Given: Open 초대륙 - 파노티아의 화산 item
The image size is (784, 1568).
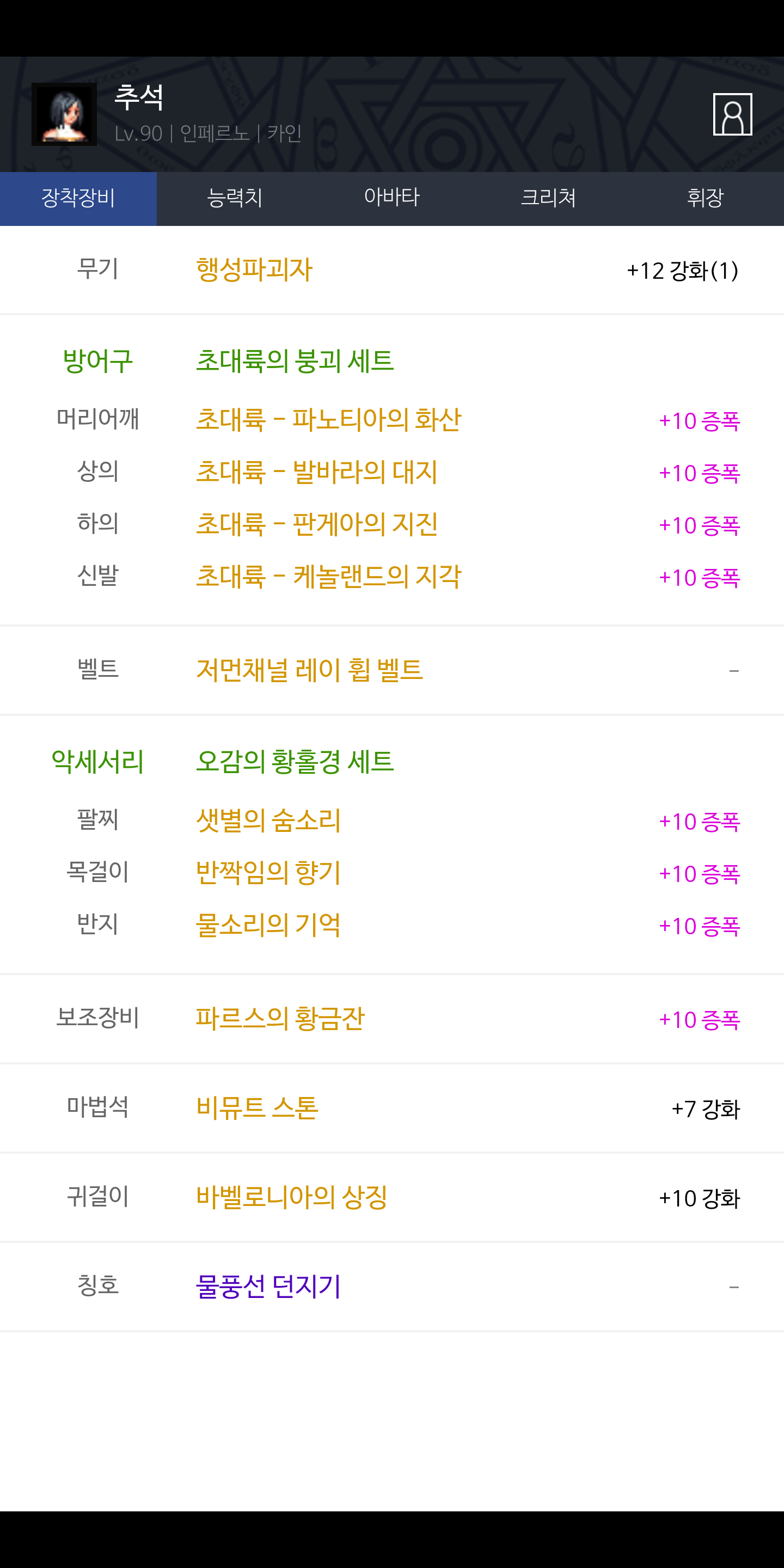Looking at the screenshot, I should tap(328, 420).
